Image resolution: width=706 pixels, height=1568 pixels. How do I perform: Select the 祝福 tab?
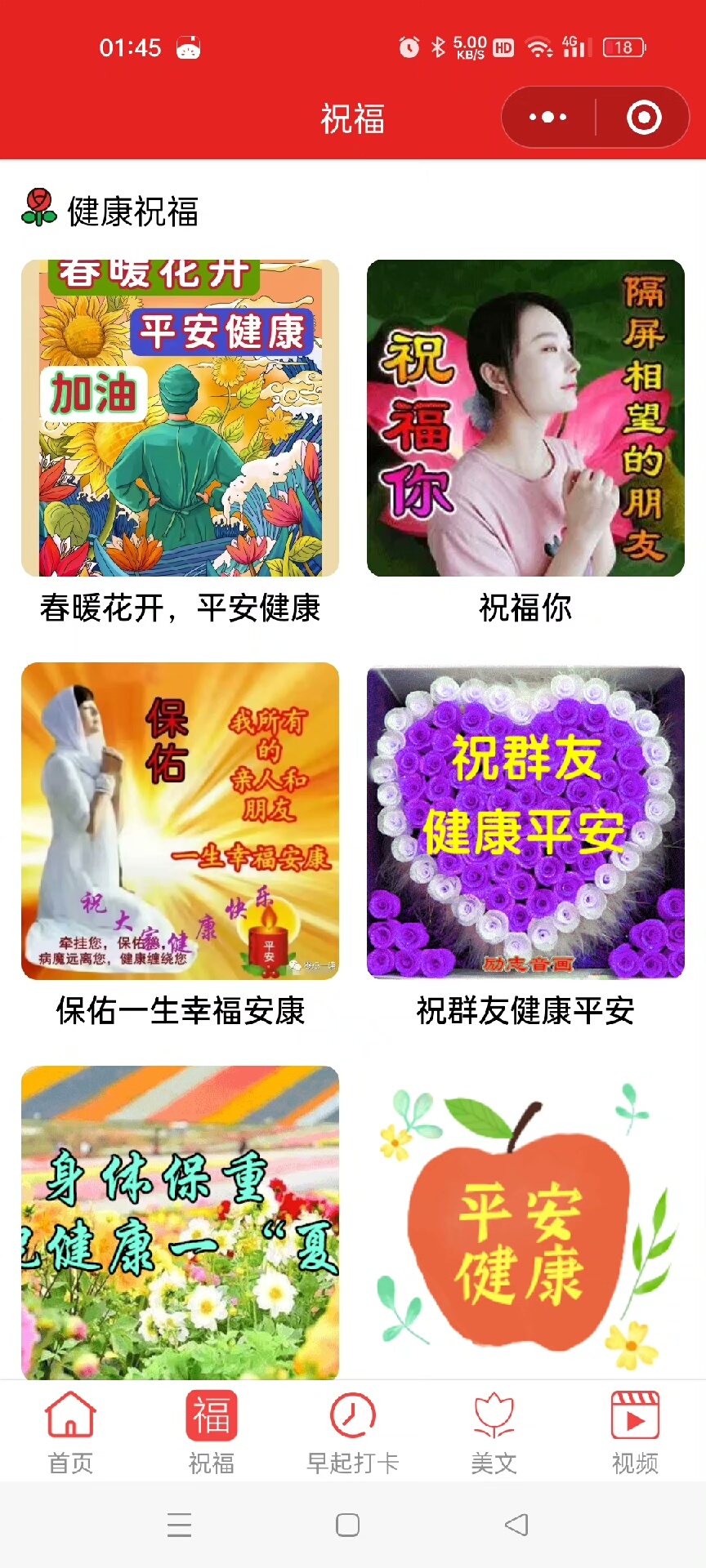coord(212,1432)
